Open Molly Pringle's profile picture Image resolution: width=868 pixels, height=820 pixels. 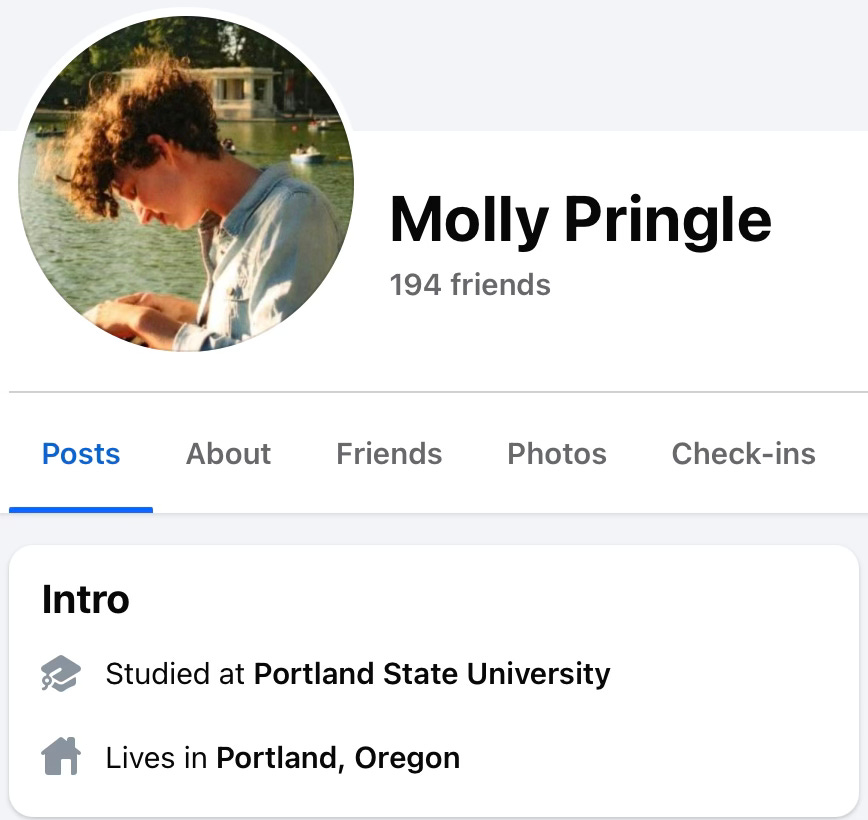[186, 184]
